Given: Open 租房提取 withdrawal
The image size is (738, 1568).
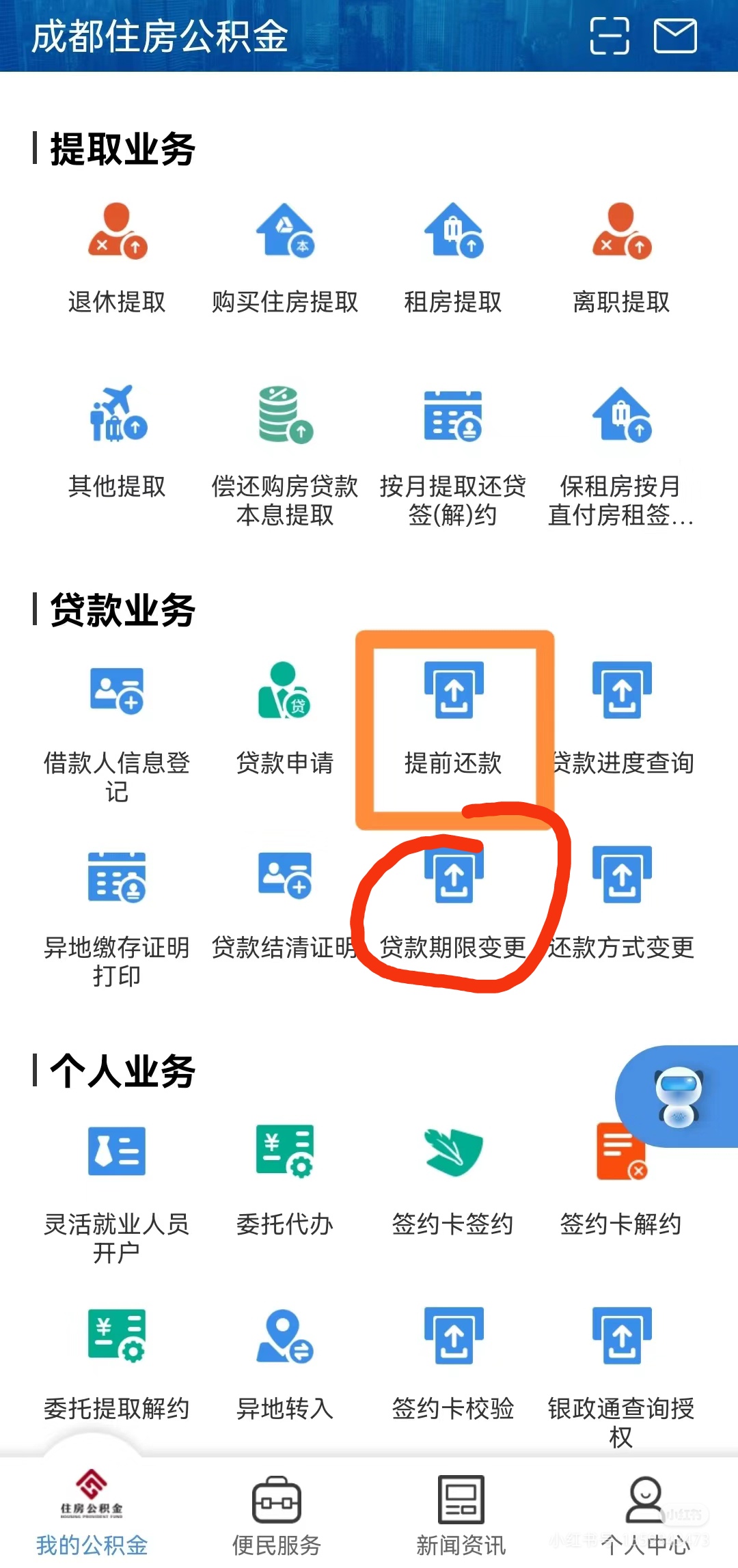Looking at the screenshot, I should (x=453, y=258).
